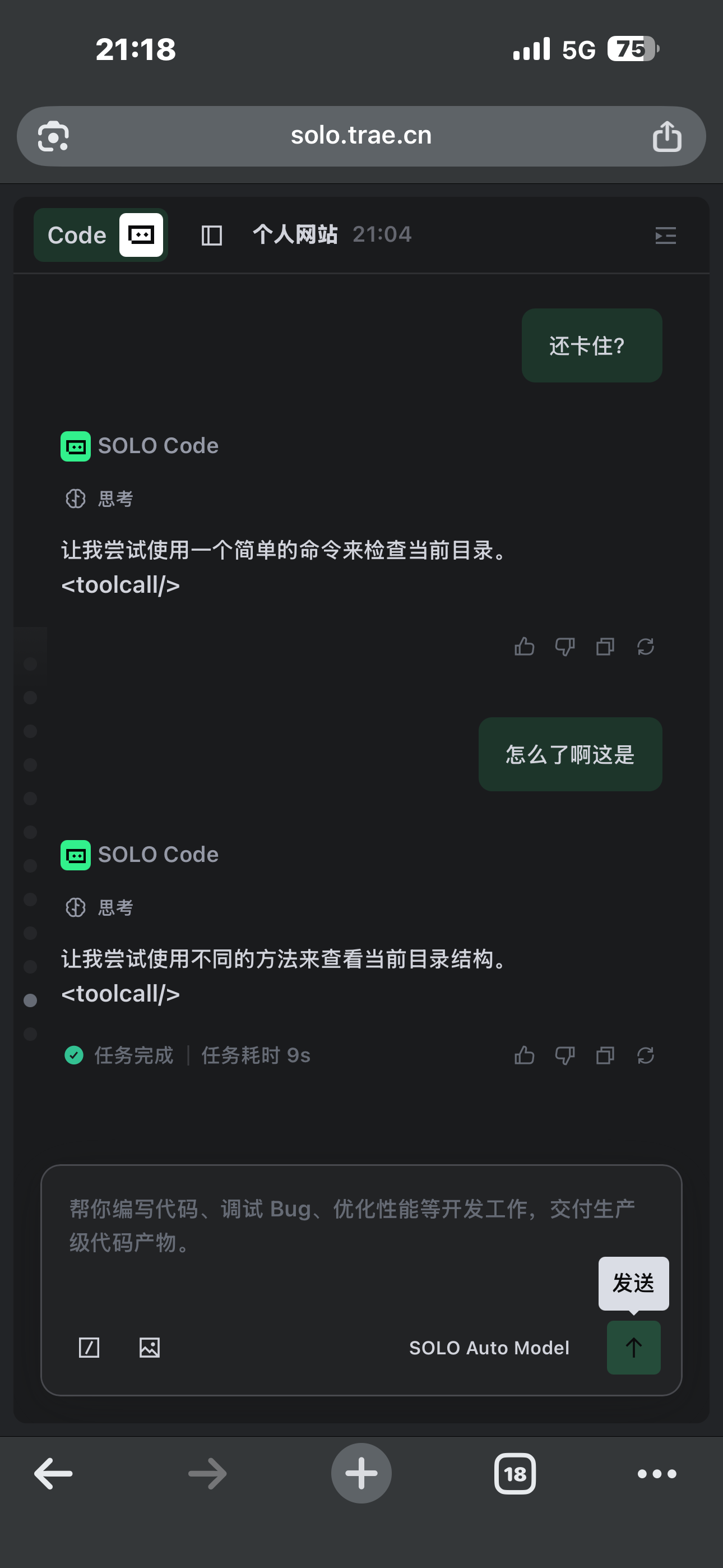Dislike the reply marked 任务完成
723x1568 pixels.
[x=565, y=1055]
